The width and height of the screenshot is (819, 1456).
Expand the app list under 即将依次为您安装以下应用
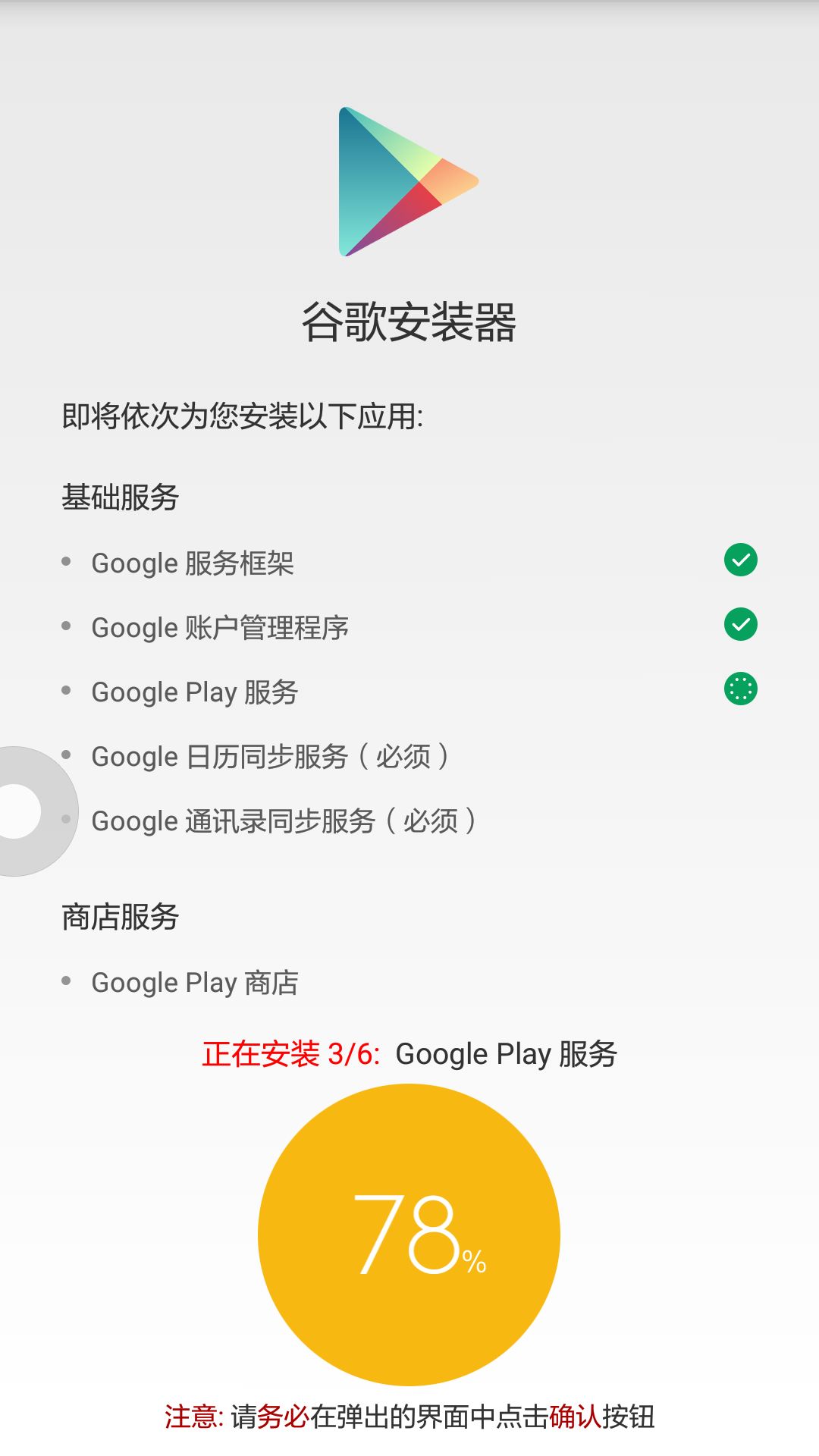coord(243,413)
